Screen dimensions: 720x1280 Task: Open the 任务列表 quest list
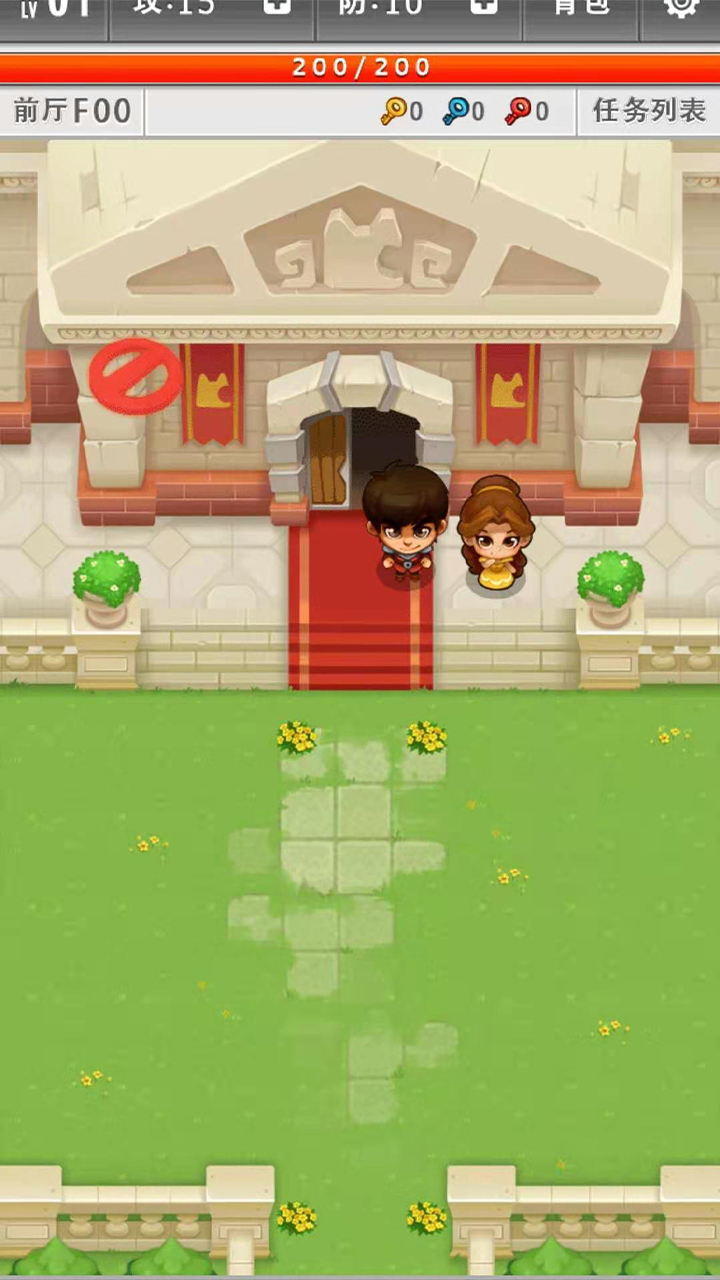click(648, 111)
